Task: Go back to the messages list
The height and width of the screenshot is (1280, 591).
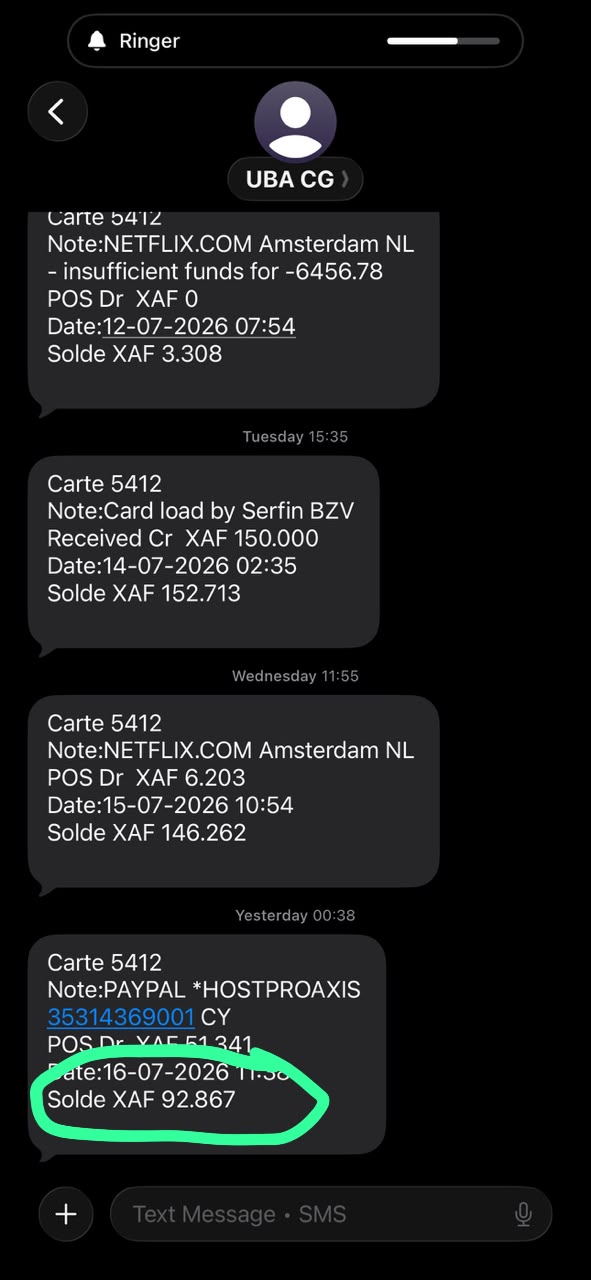Action: coord(57,111)
